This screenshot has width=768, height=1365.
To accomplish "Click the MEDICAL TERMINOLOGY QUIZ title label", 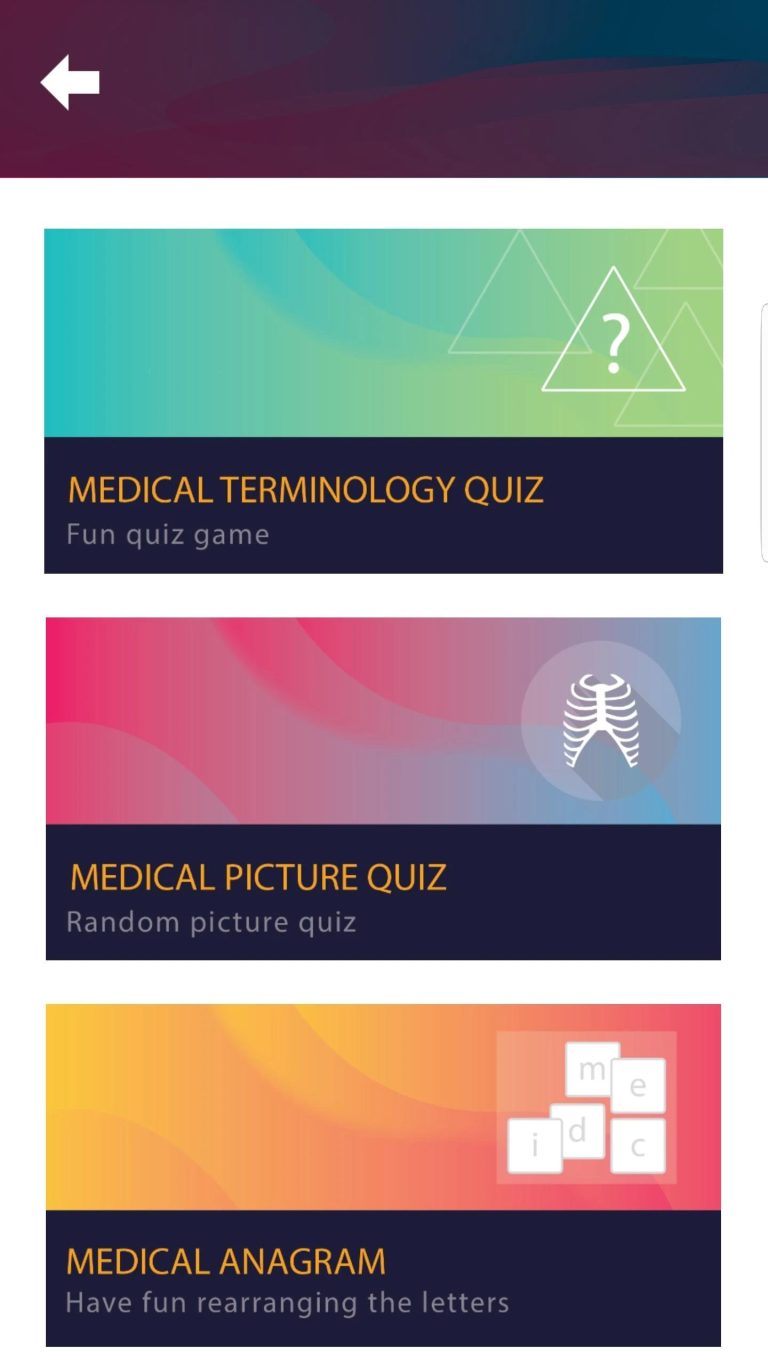I will 305,488.
